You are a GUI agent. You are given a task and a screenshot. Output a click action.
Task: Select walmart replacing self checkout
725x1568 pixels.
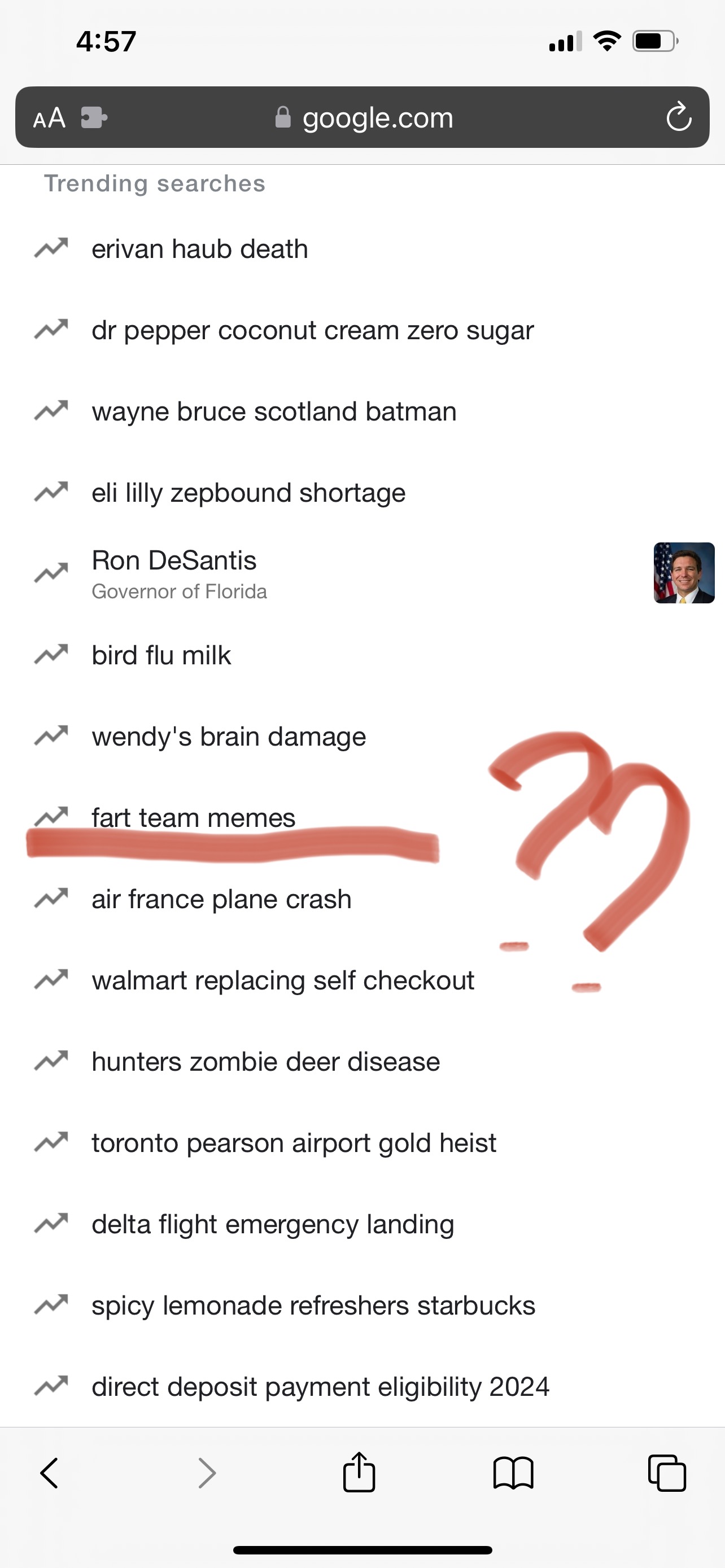pyautogui.click(x=283, y=980)
